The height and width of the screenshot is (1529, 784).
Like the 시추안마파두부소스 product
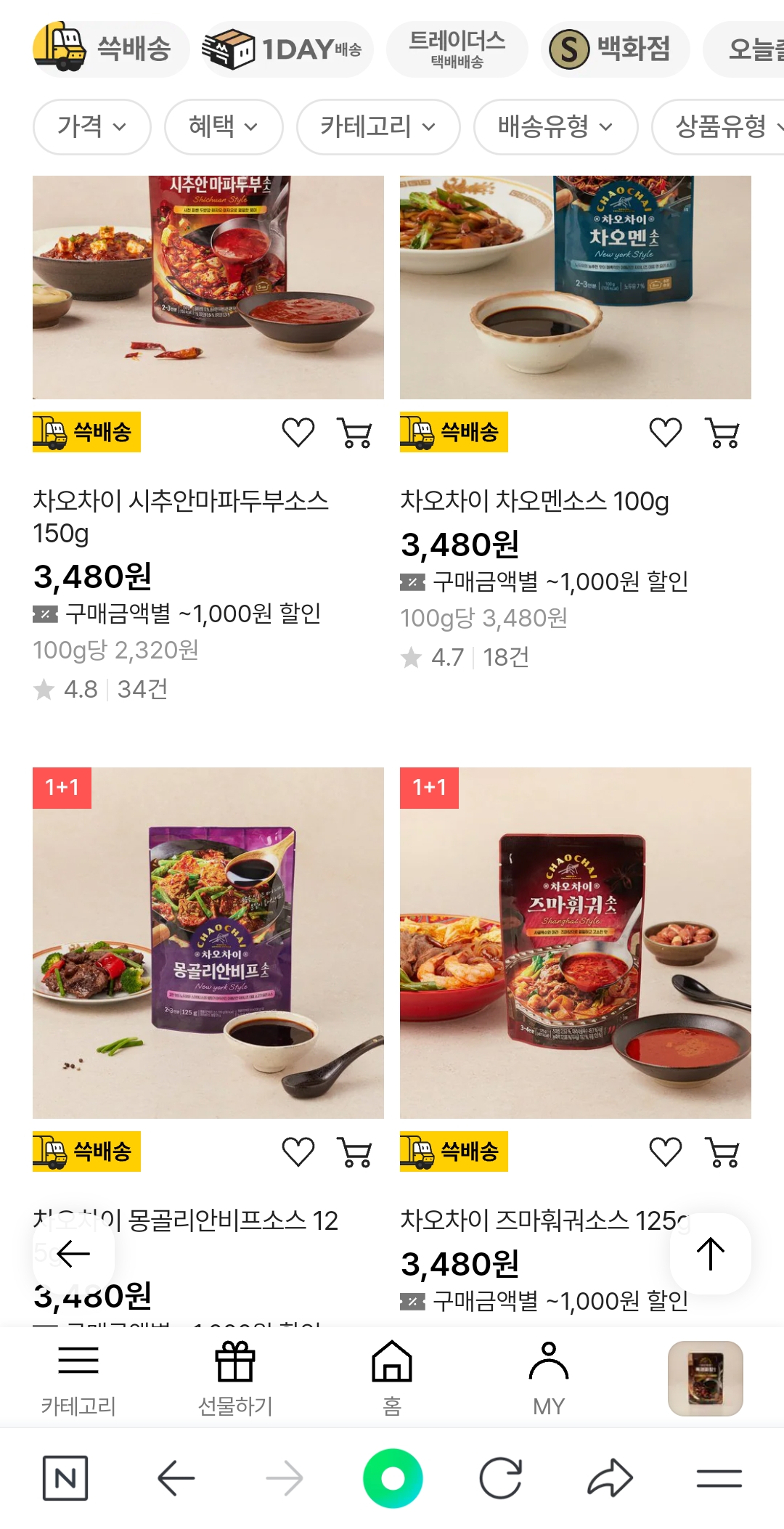tap(298, 433)
